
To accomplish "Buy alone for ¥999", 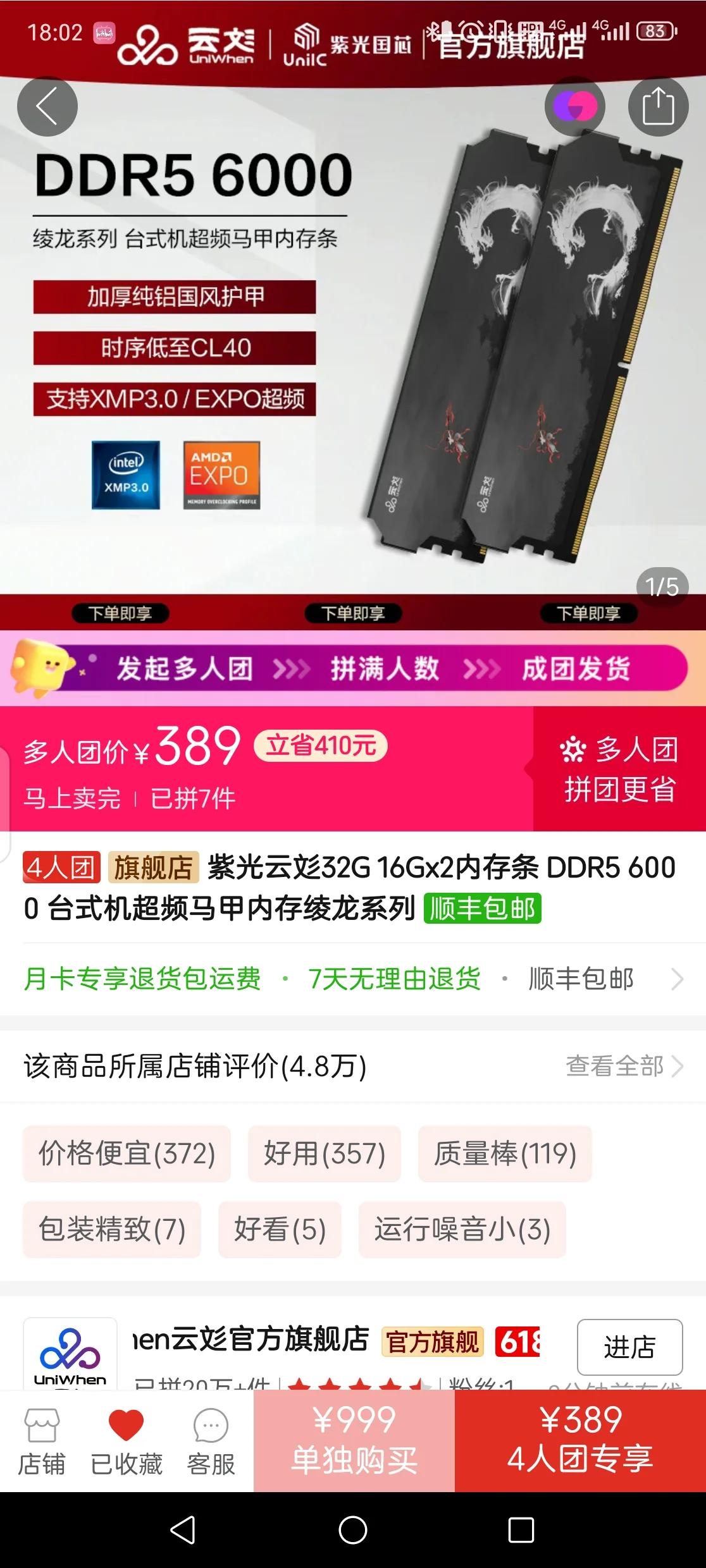I will [354, 1442].
